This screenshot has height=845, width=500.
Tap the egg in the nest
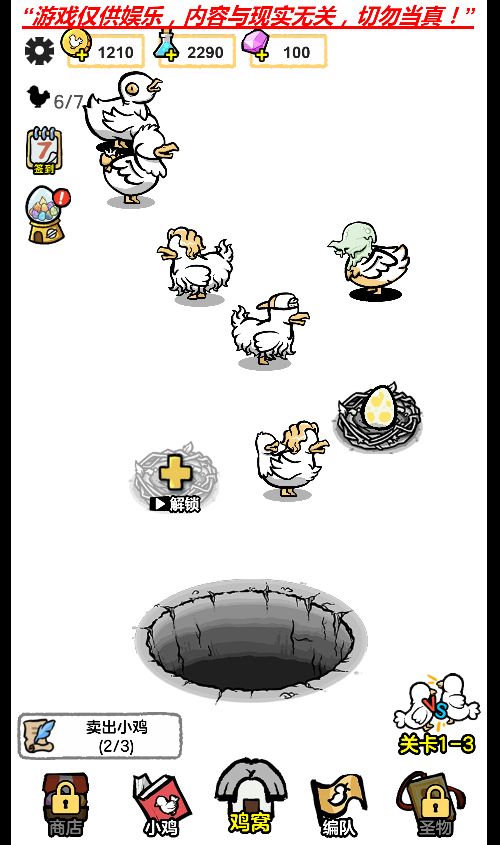(x=379, y=406)
